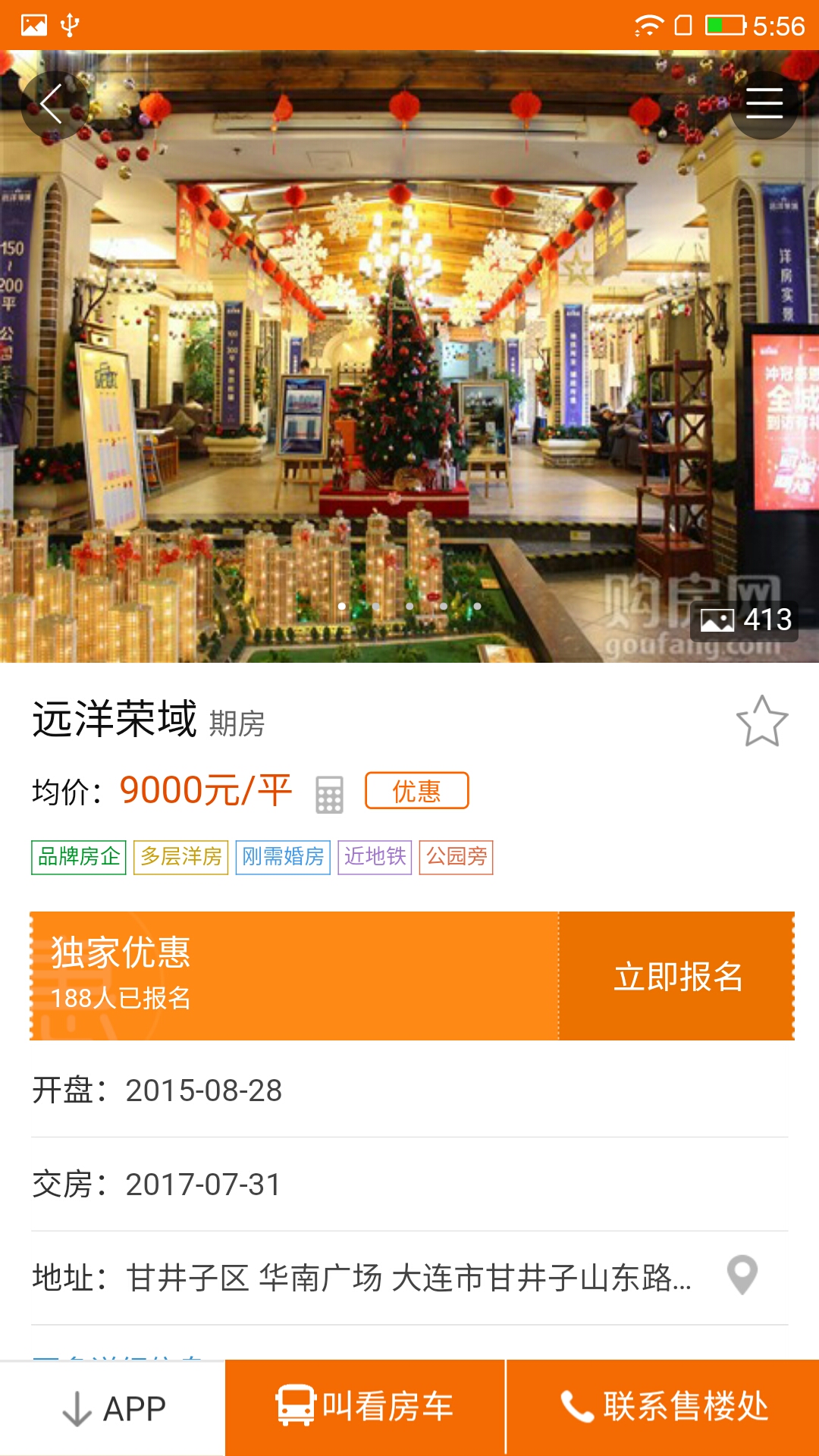This screenshot has width=819, height=1456.
Task: Open the photo gallery showing 413 images
Action: (743, 620)
